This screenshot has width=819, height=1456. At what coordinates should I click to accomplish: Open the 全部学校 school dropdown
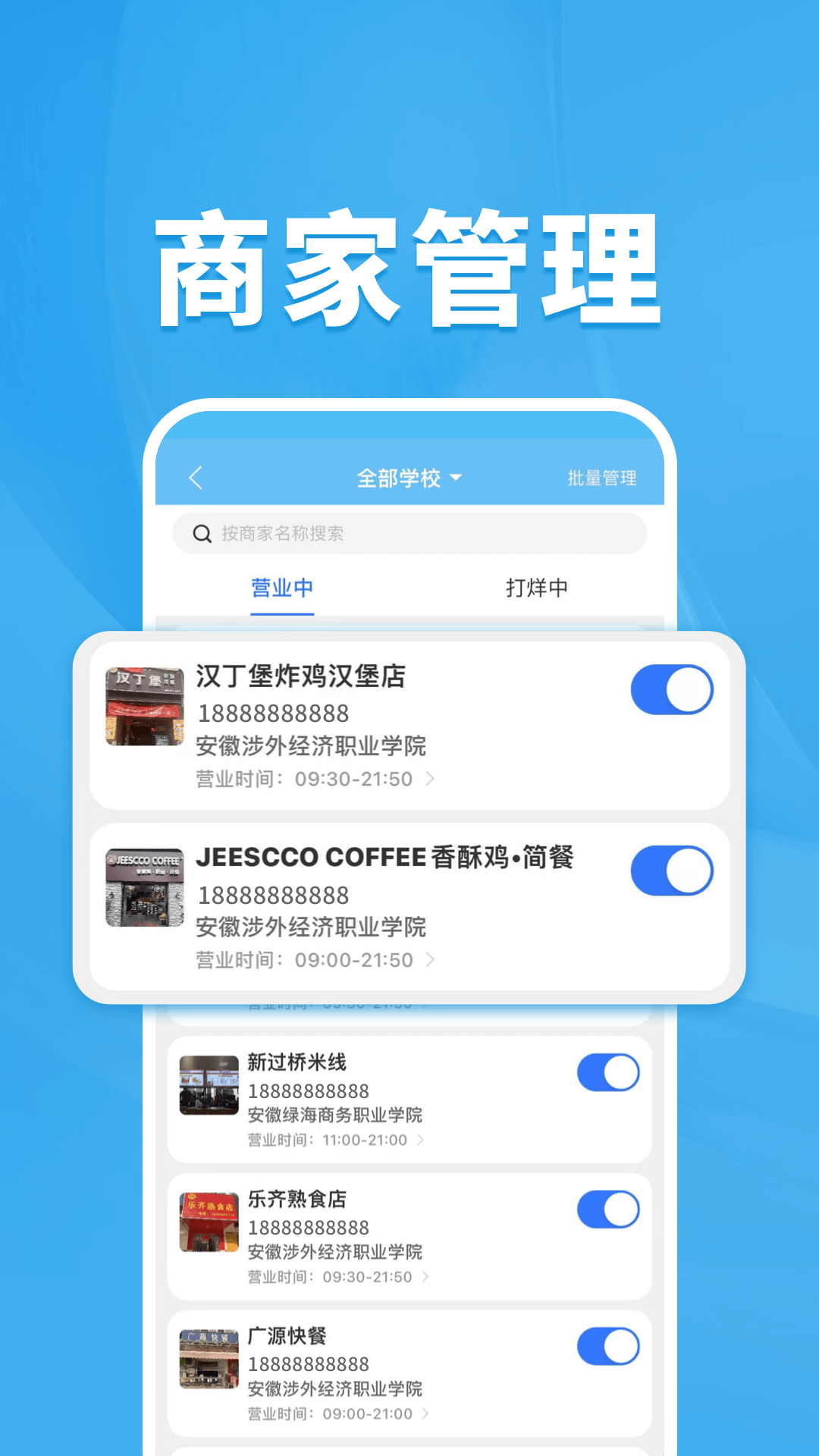tap(410, 478)
